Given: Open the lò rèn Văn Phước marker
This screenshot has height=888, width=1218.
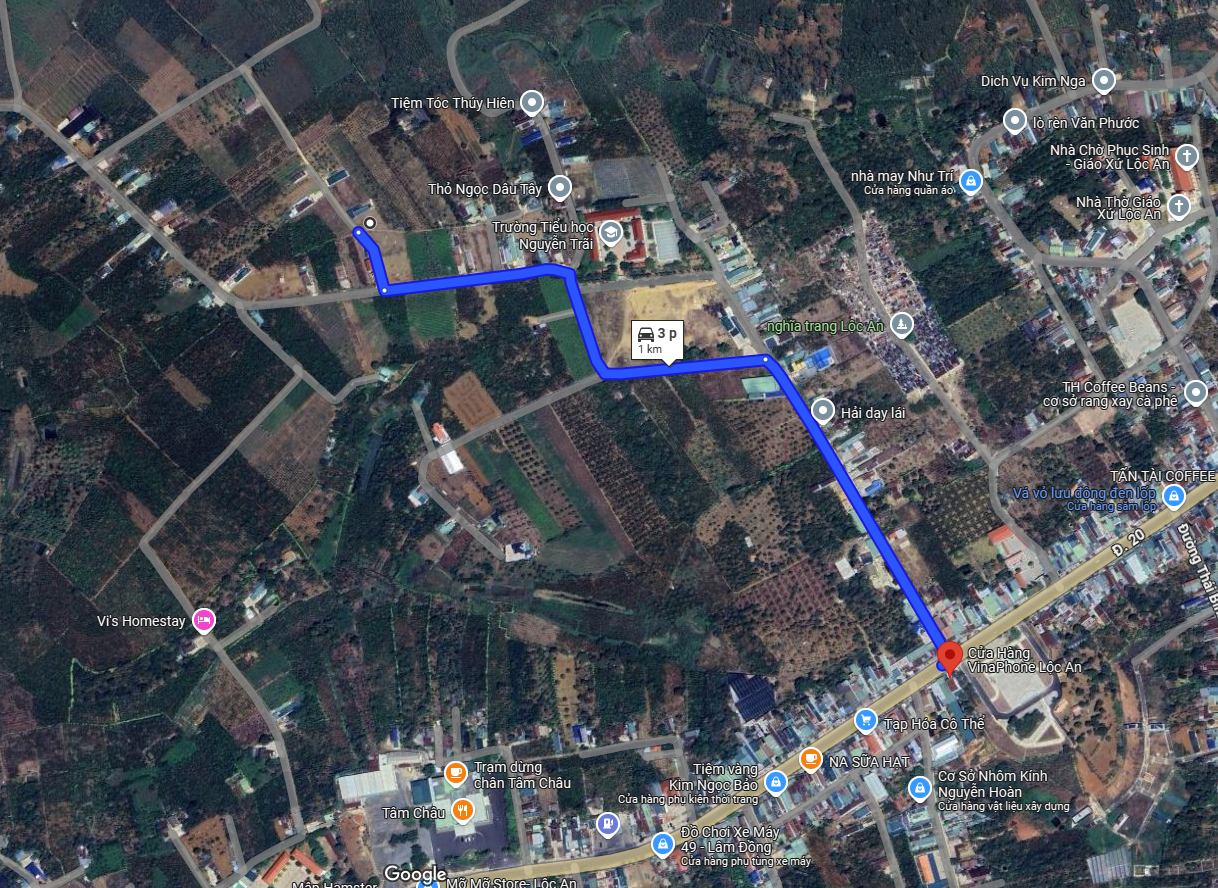Looking at the screenshot, I should click(1016, 123).
